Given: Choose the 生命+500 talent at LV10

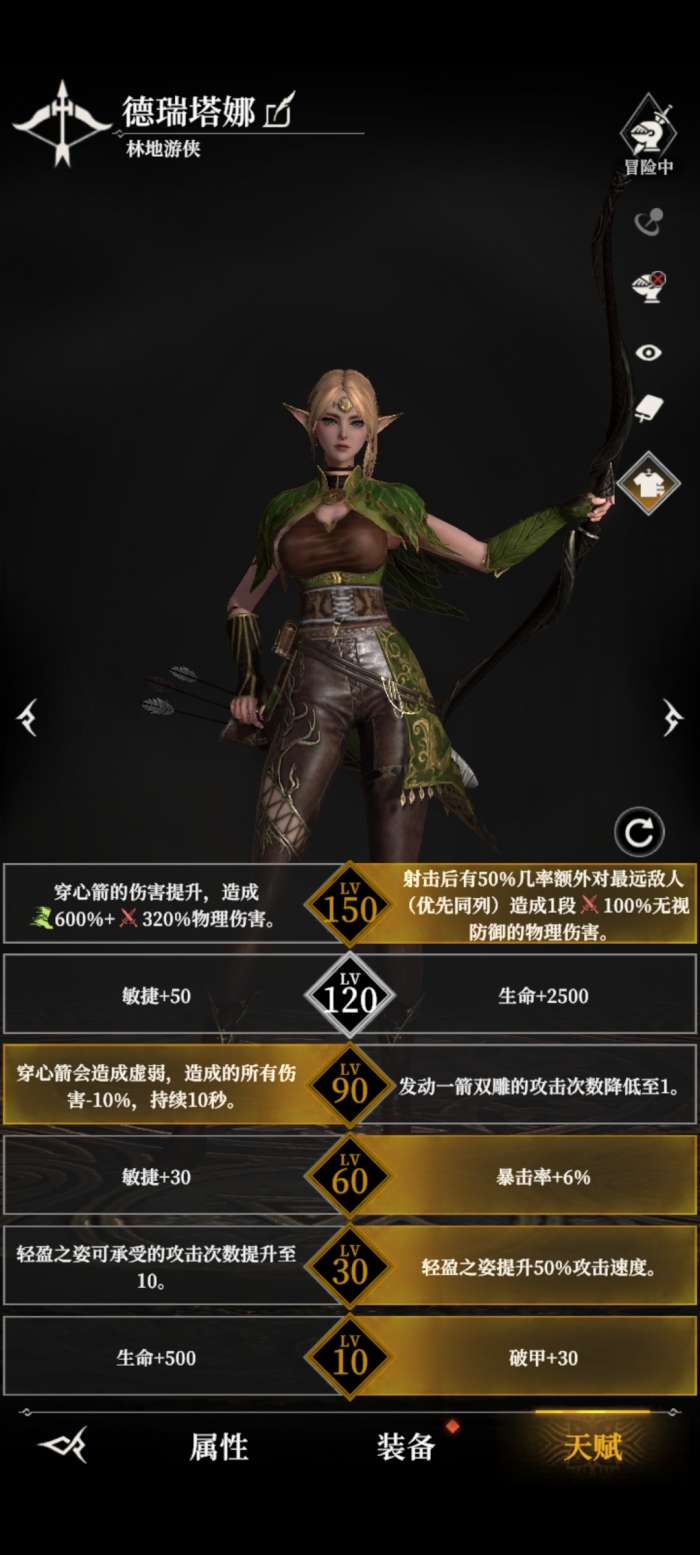Looking at the screenshot, I should [x=156, y=1357].
